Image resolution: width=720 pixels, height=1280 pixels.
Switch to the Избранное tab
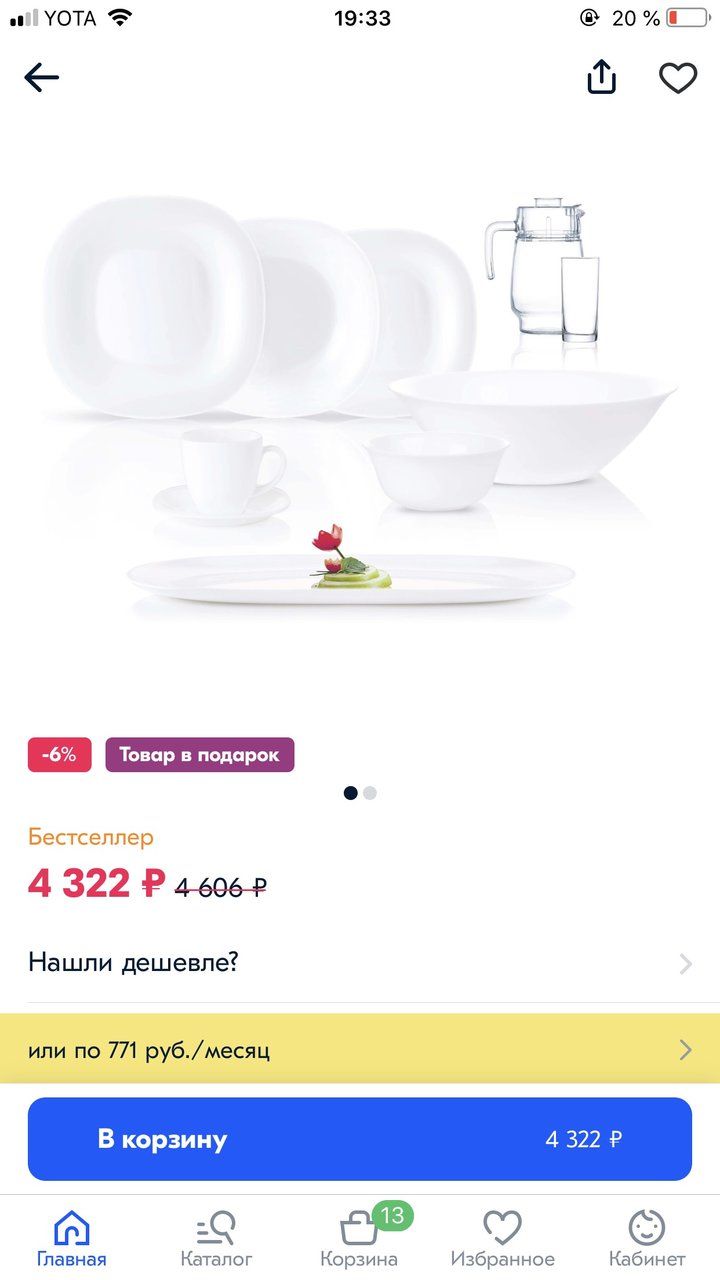click(x=502, y=1238)
